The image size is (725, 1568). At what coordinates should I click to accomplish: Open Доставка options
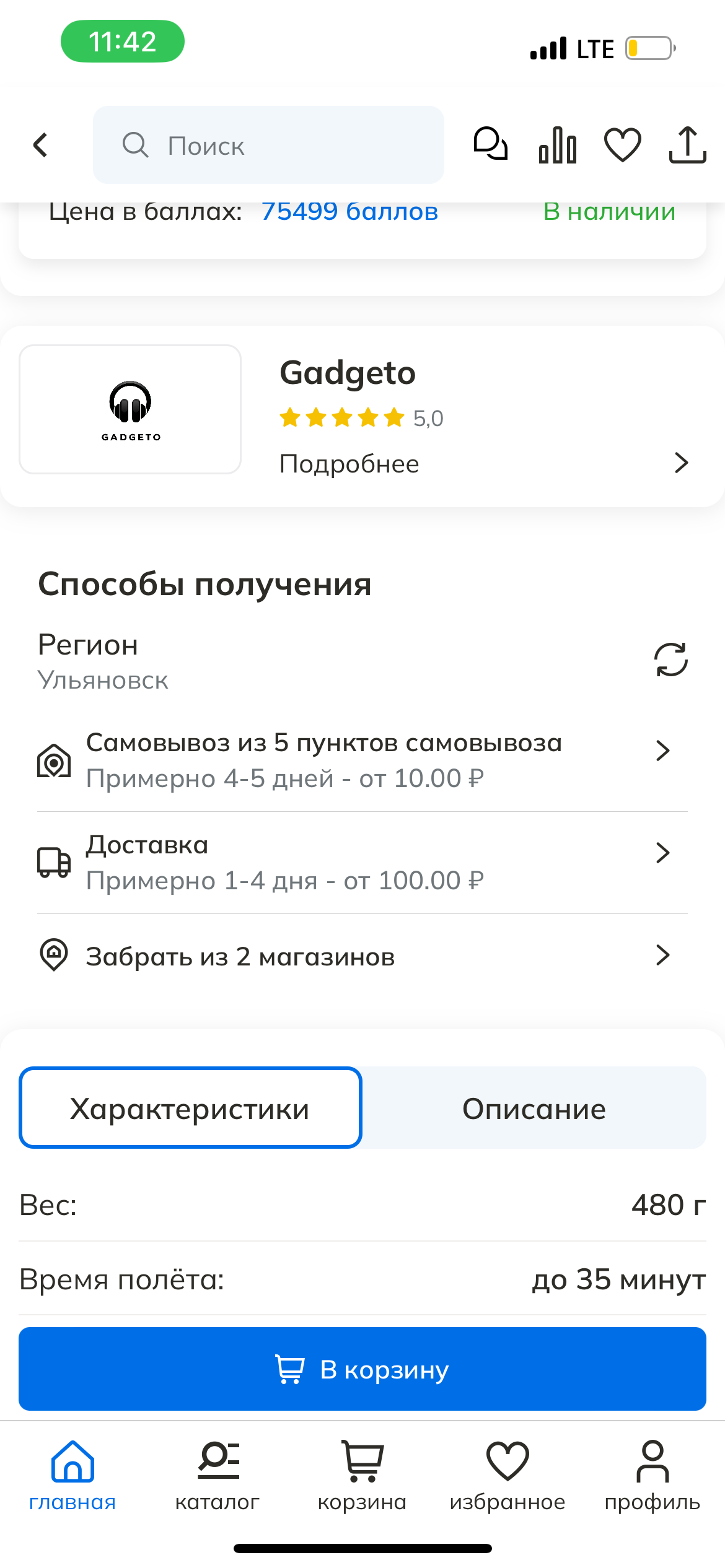tap(362, 862)
